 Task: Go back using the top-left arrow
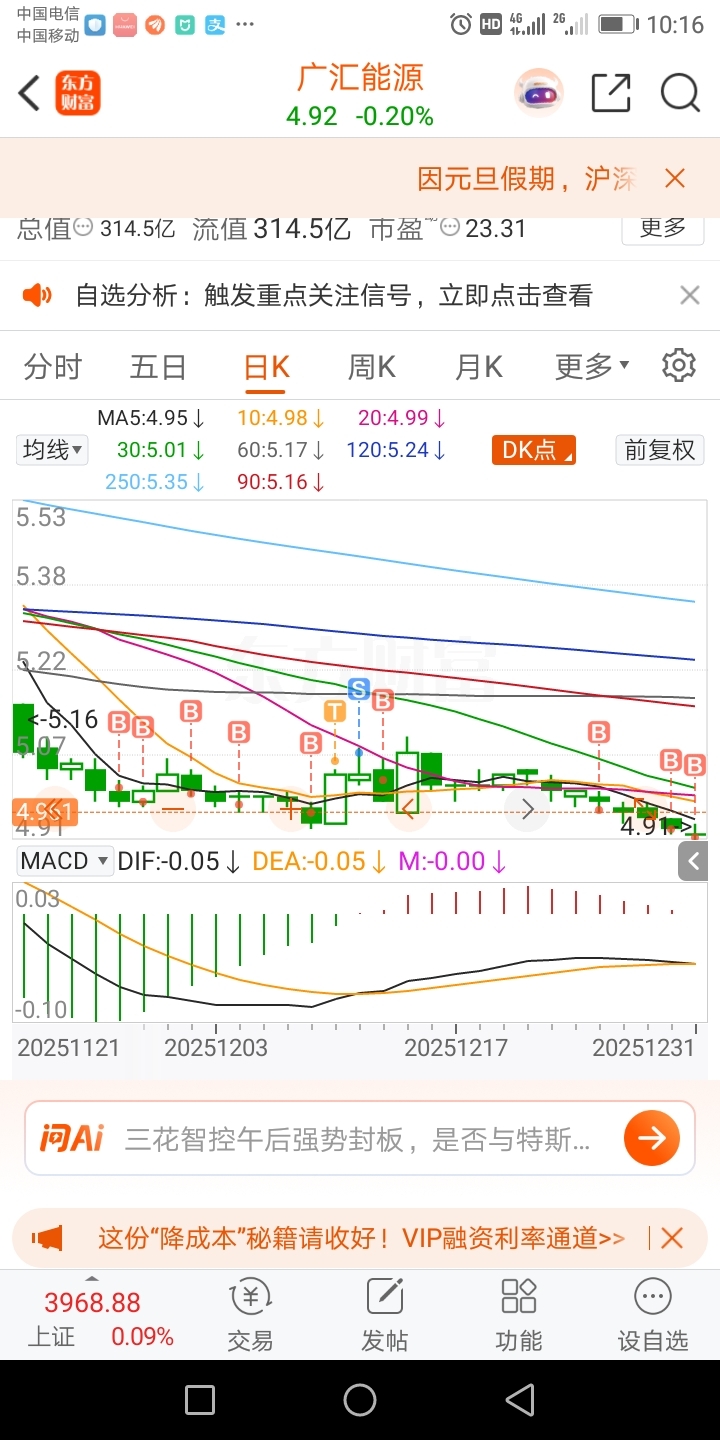[x=30, y=94]
